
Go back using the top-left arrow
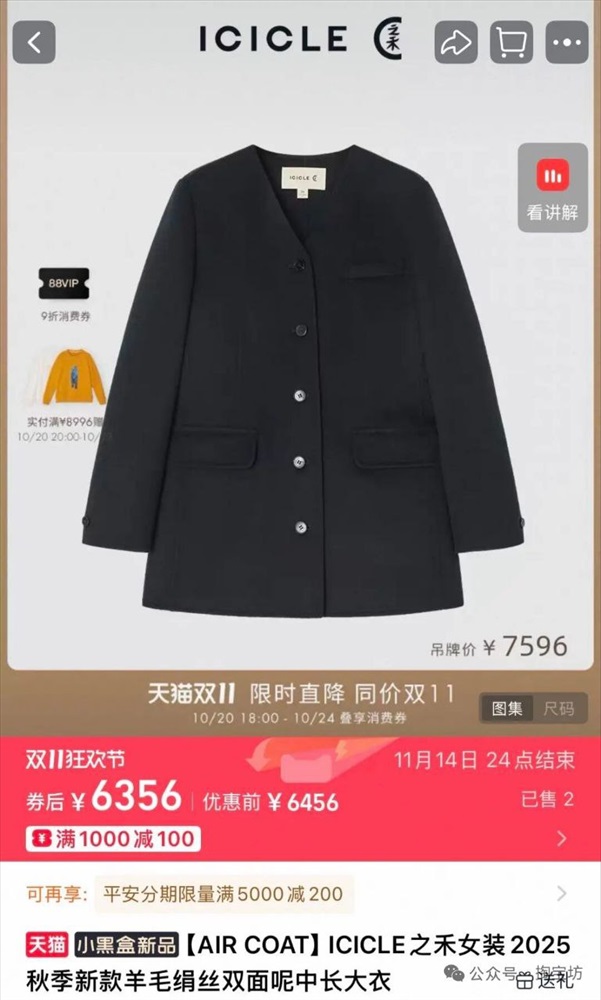[34, 42]
